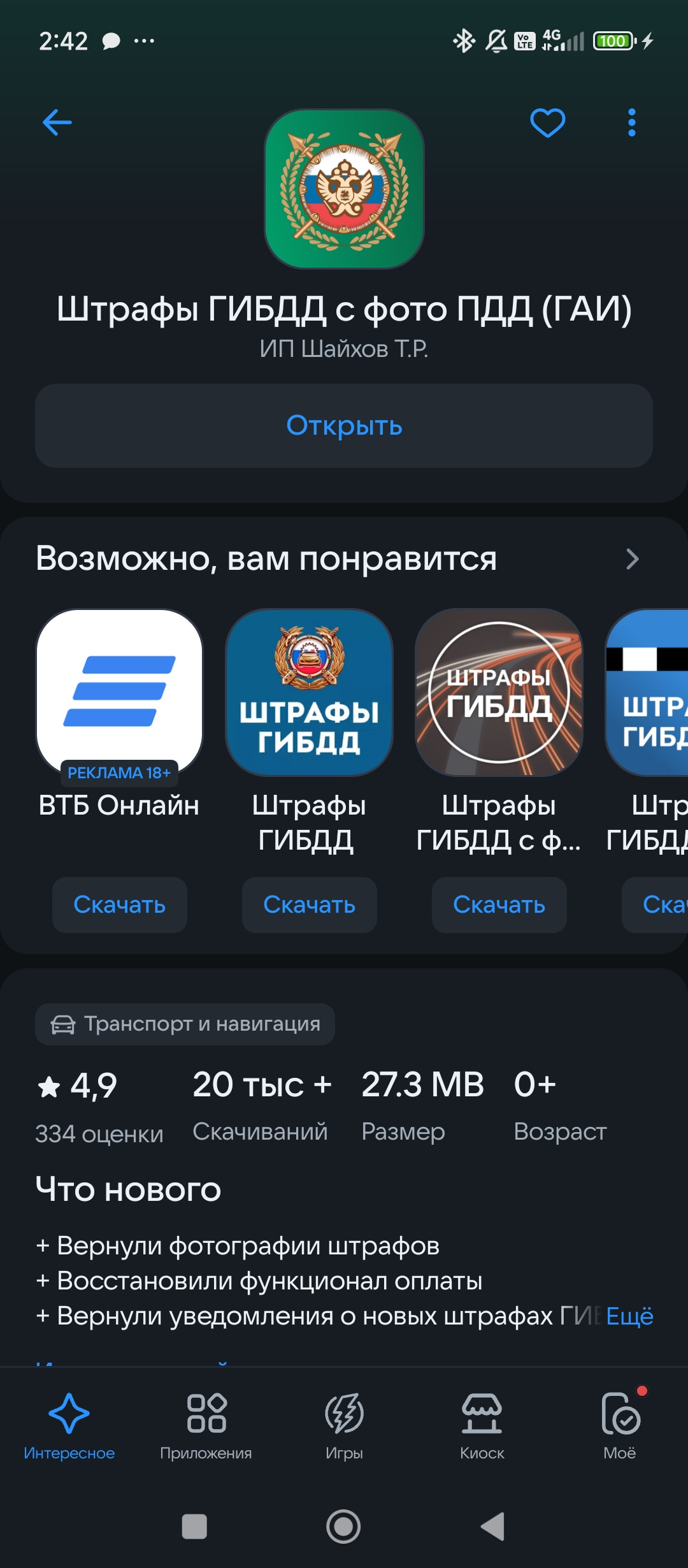Download the blue Штрафы ГИБДД app
This screenshot has height=1568, width=688.
pos(309,904)
